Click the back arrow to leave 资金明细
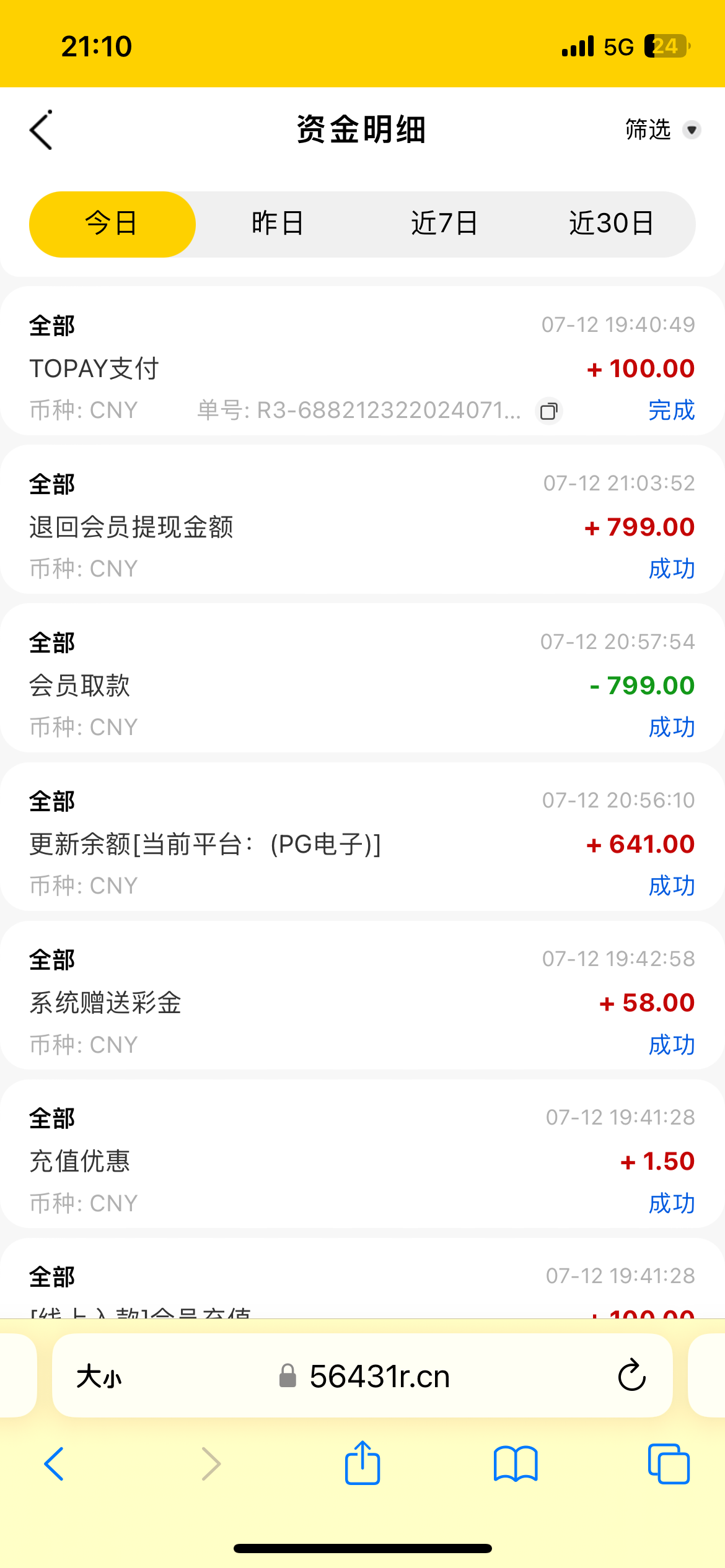Screen dimensions: 725x1568 pyautogui.click(x=41, y=130)
